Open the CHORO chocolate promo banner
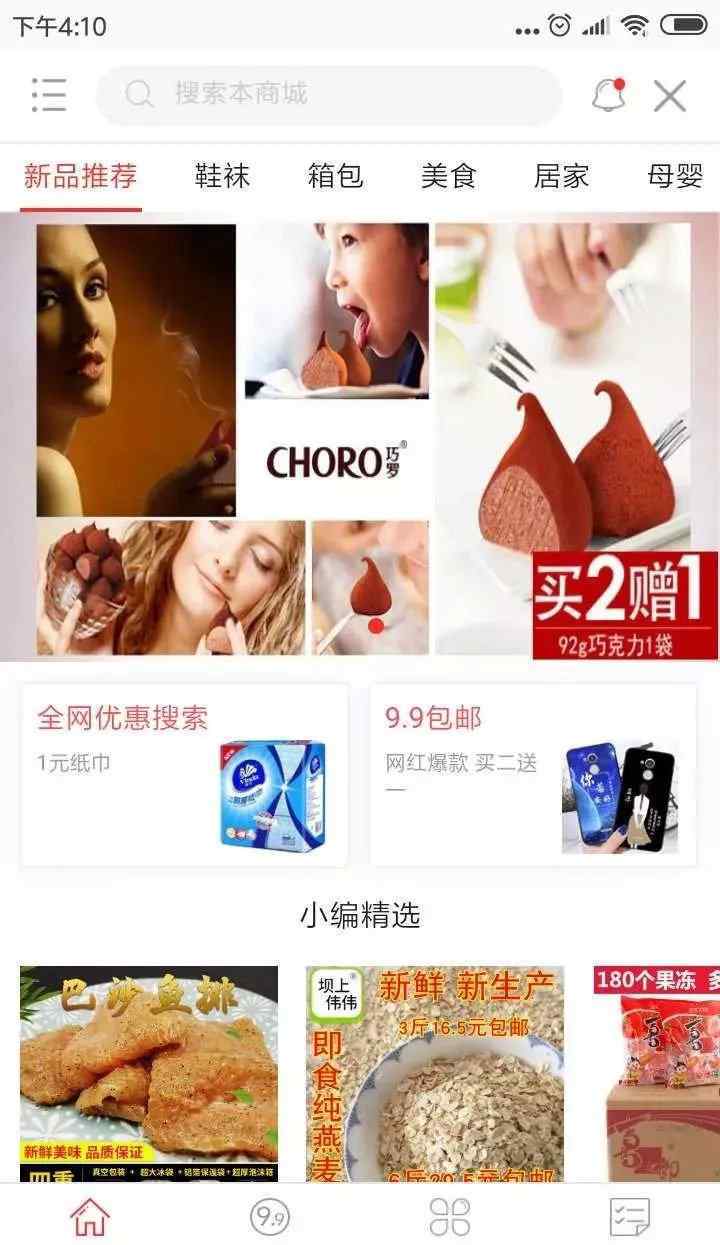The width and height of the screenshot is (720, 1245). [x=360, y=437]
